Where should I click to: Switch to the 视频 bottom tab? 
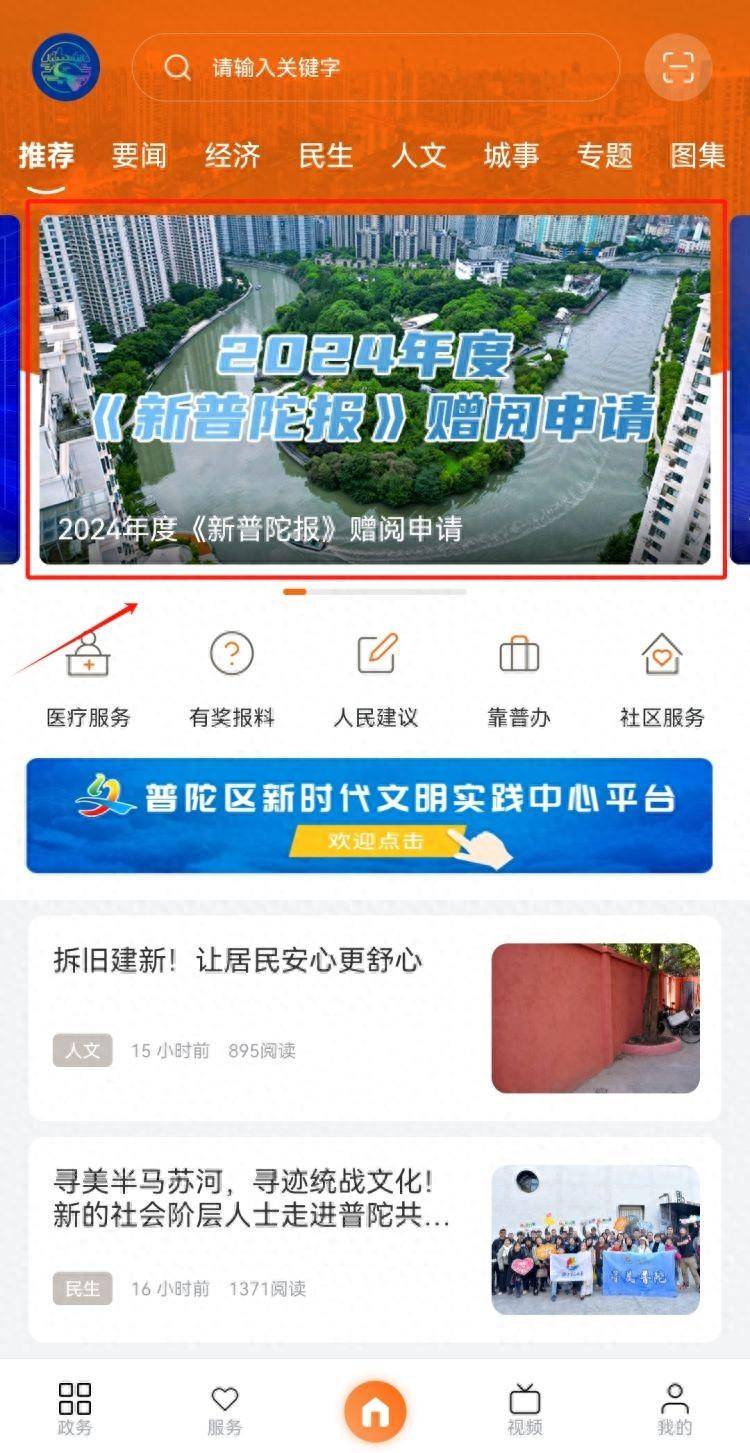(x=524, y=1408)
